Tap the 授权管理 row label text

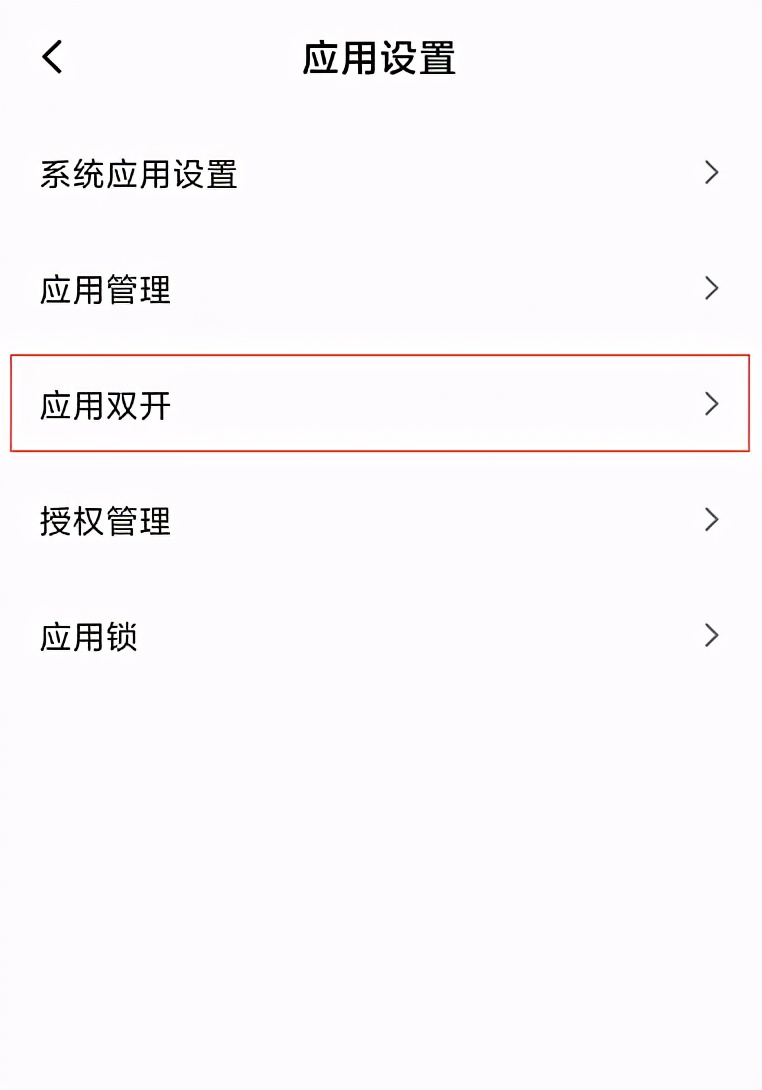pos(106,521)
